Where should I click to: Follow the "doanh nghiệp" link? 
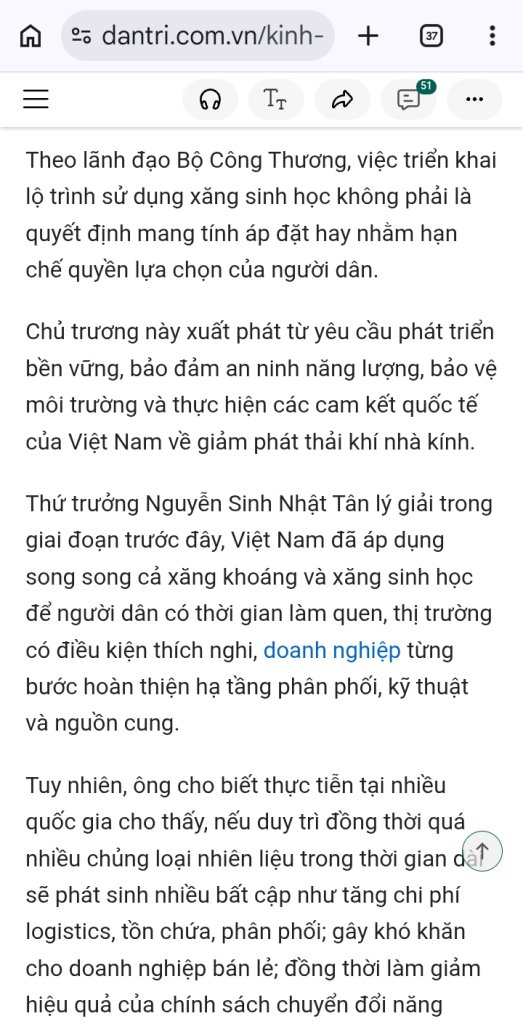(x=332, y=651)
